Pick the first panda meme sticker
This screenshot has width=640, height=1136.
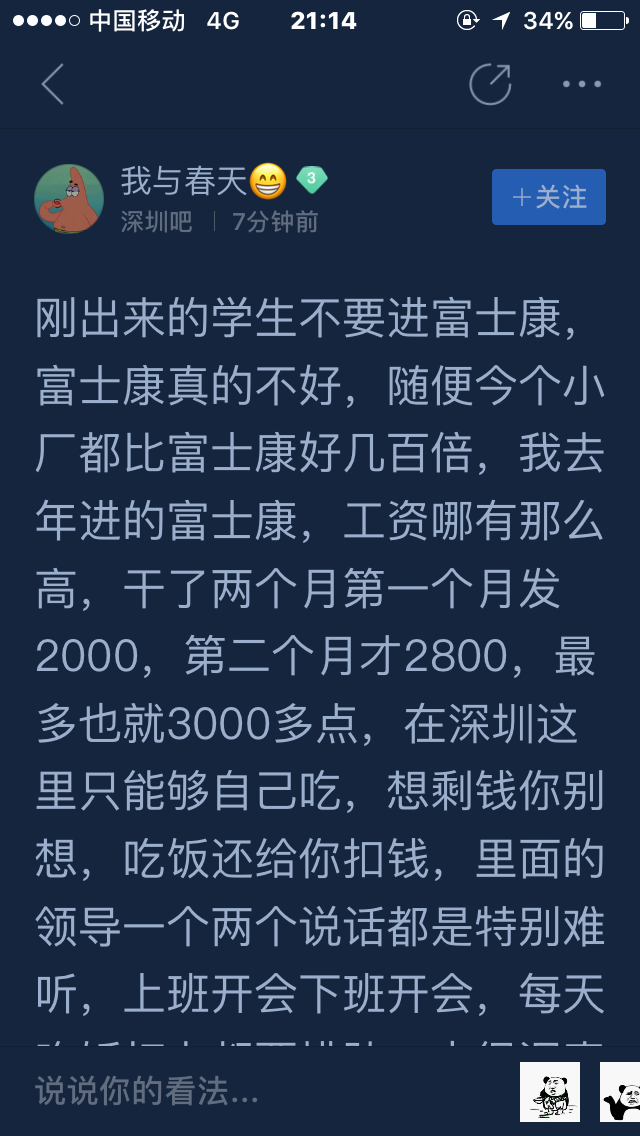pos(549,1092)
